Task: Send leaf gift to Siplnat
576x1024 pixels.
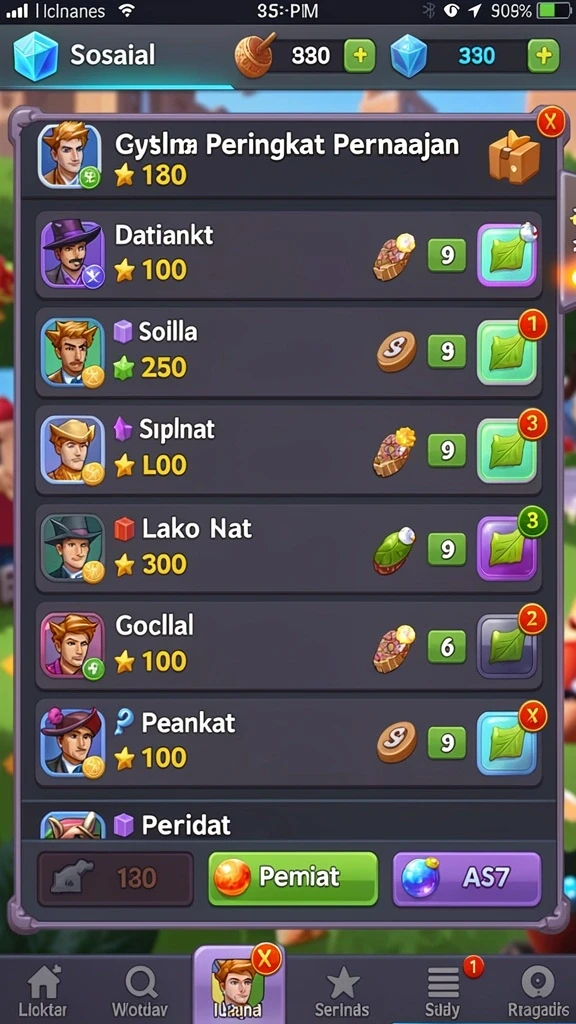Action: coord(507,450)
